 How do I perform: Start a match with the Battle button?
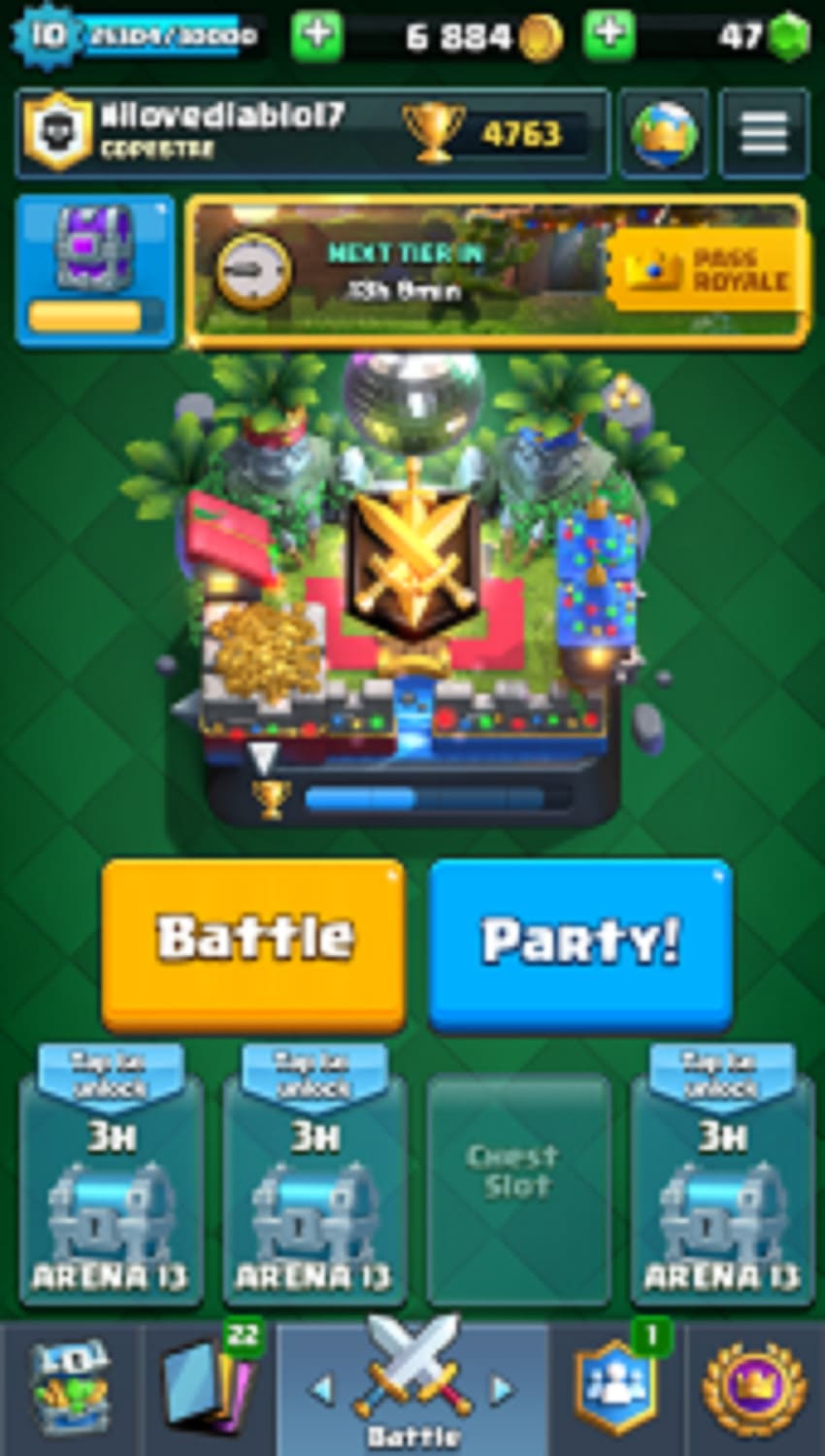[253, 942]
